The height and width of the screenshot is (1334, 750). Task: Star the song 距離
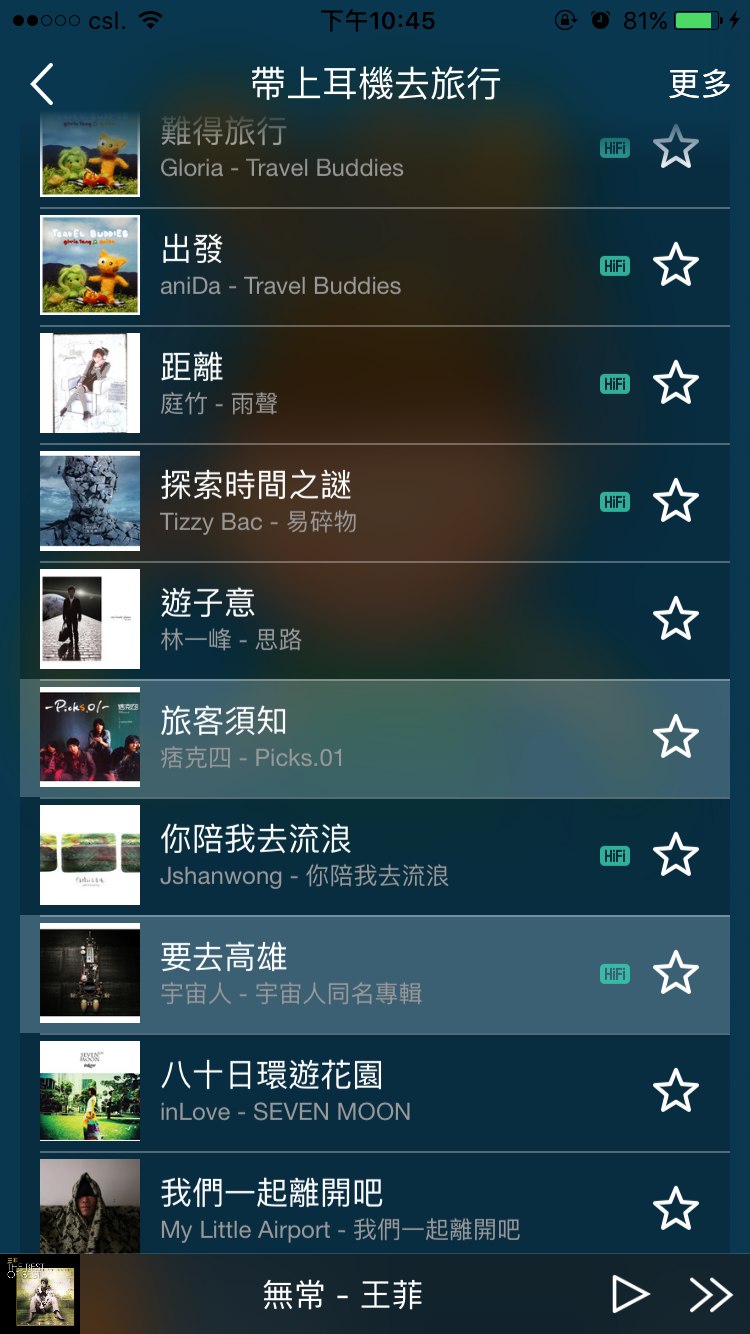(676, 384)
